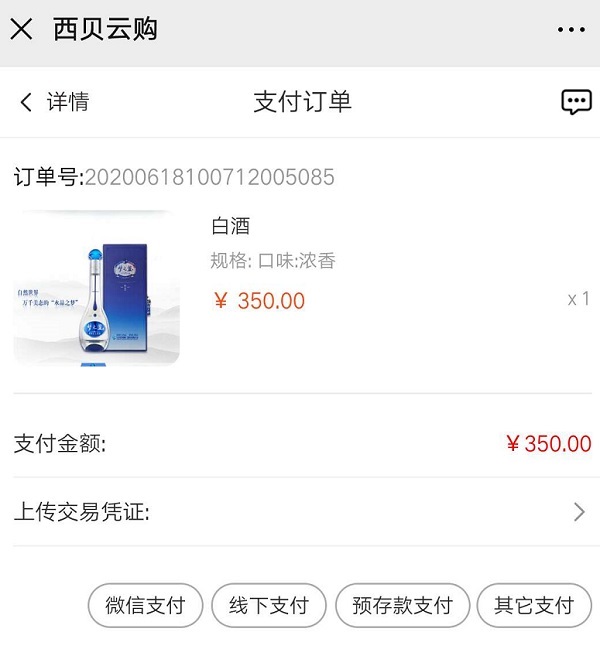Viewport: 600px width, 655px height.
Task: Open 上传交易凭证 row
Action: [300, 513]
